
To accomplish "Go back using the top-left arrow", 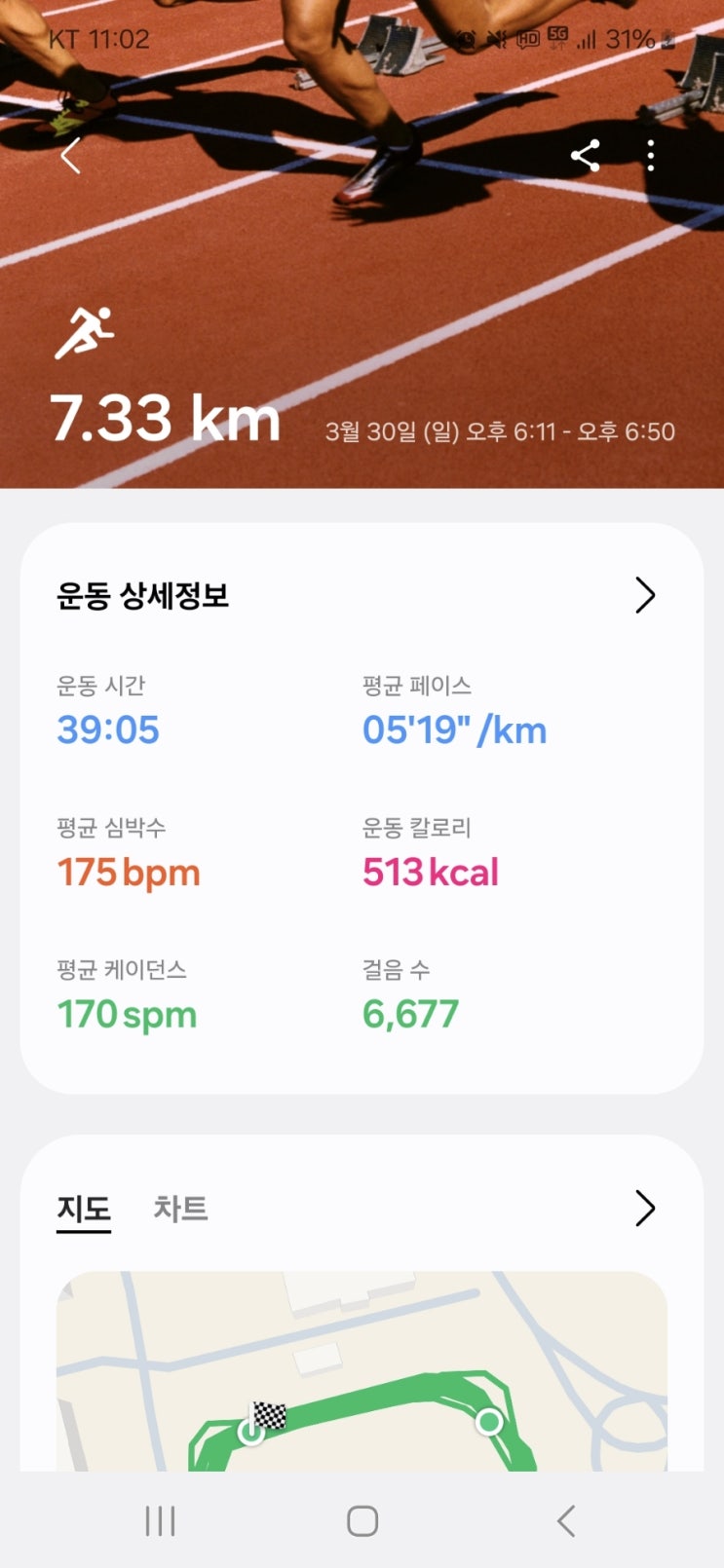I will point(70,156).
